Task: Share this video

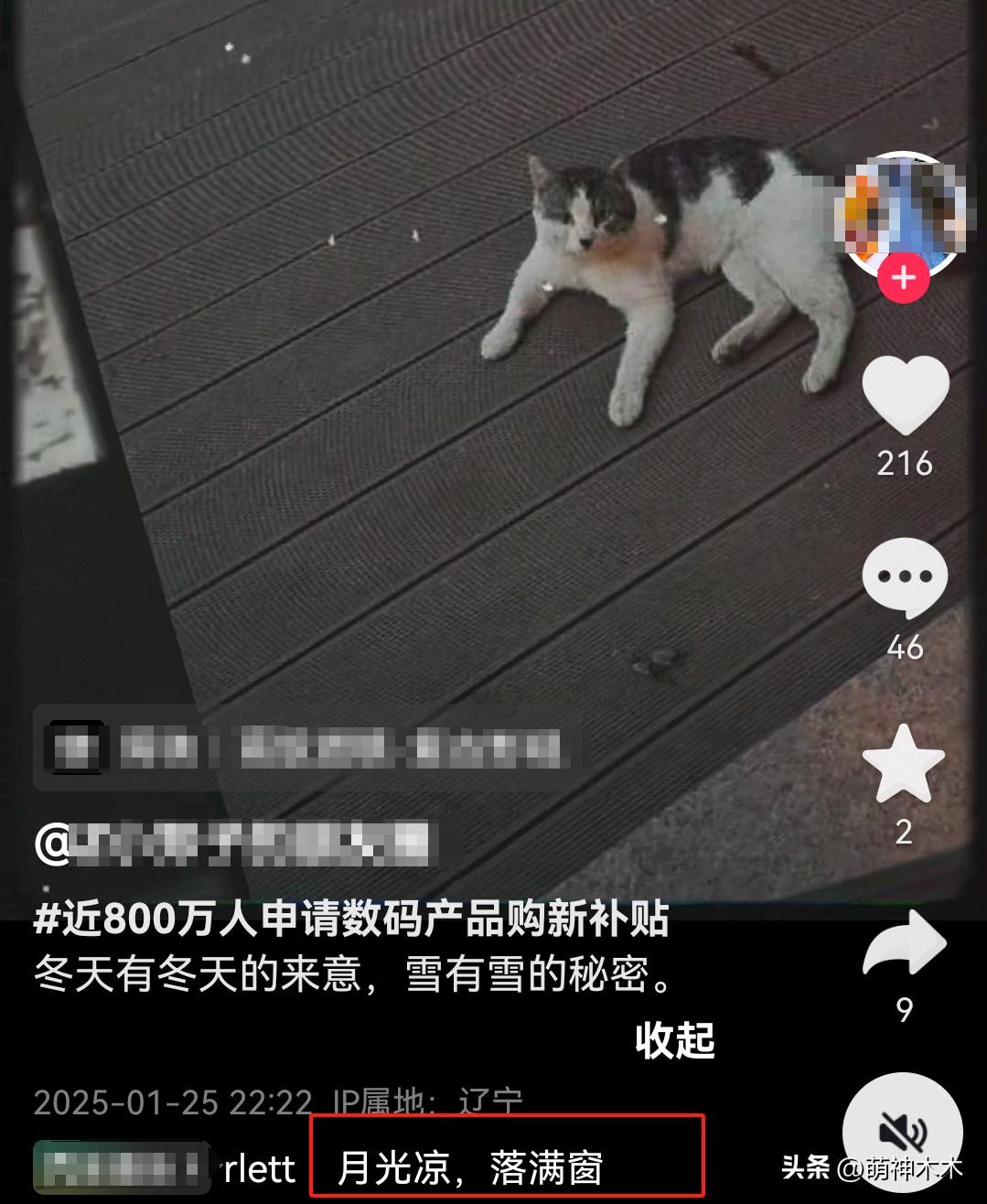Action: coord(904,945)
